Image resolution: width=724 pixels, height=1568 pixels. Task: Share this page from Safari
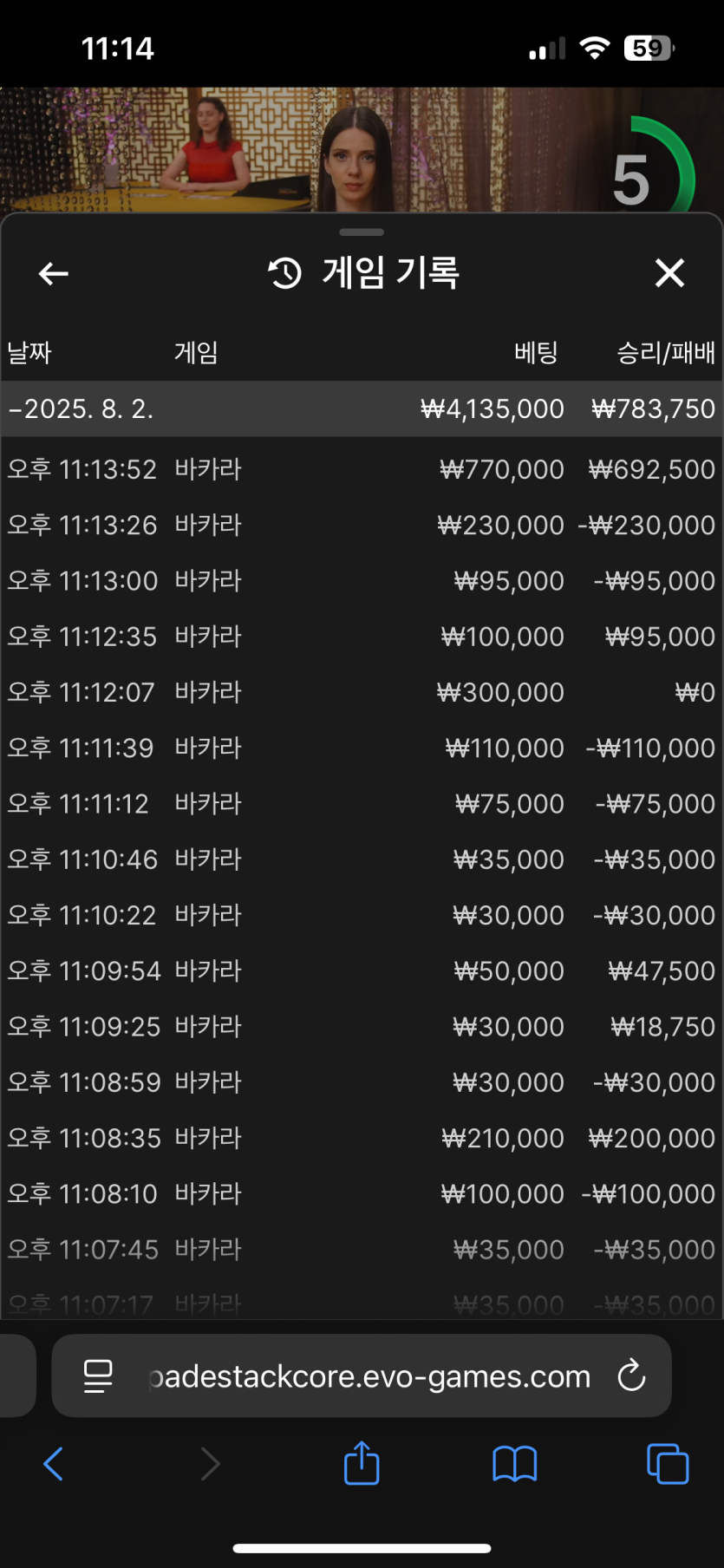pos(362,1462)
